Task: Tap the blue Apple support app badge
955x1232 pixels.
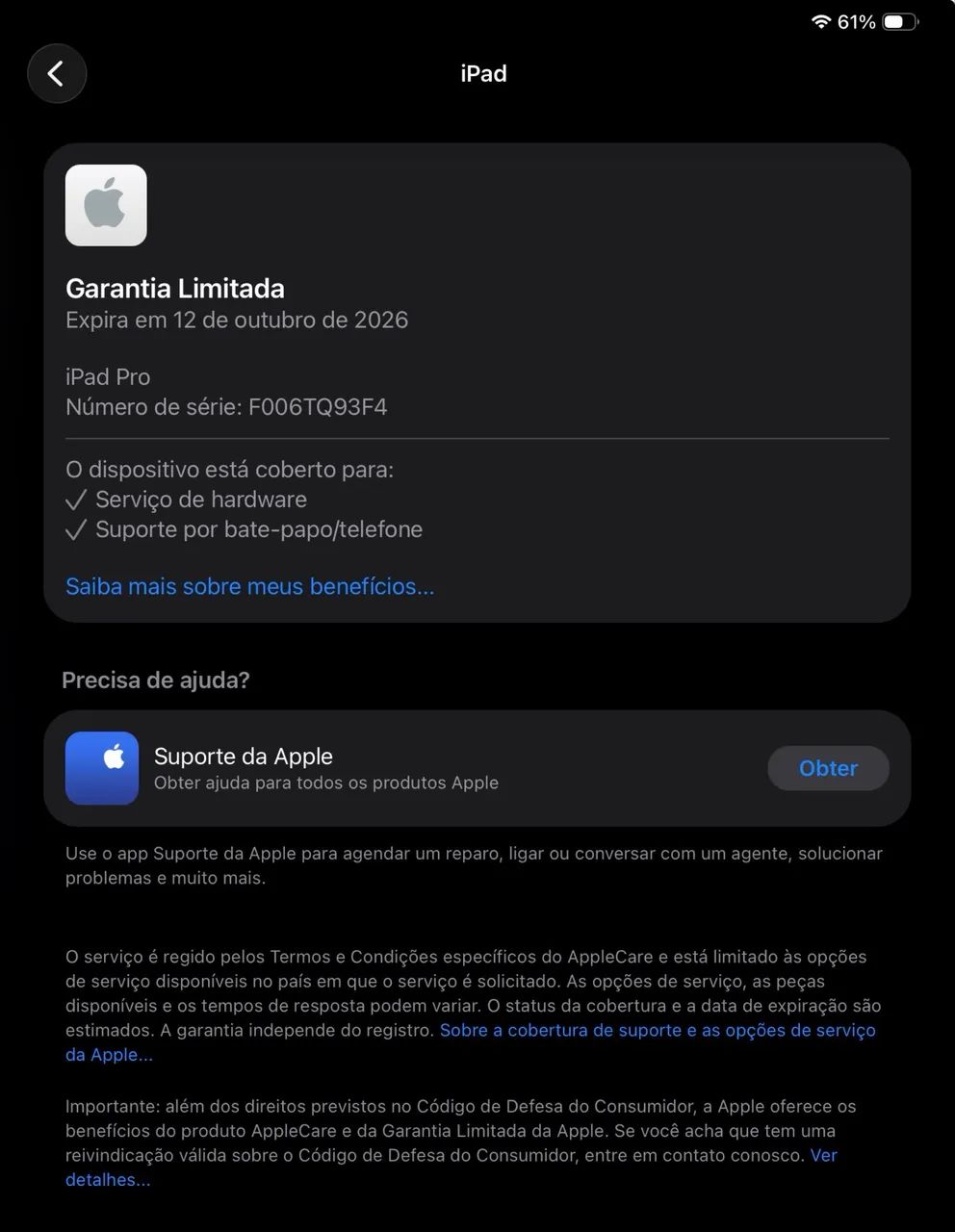Action: pyautogui.click(x=102, y=768)
